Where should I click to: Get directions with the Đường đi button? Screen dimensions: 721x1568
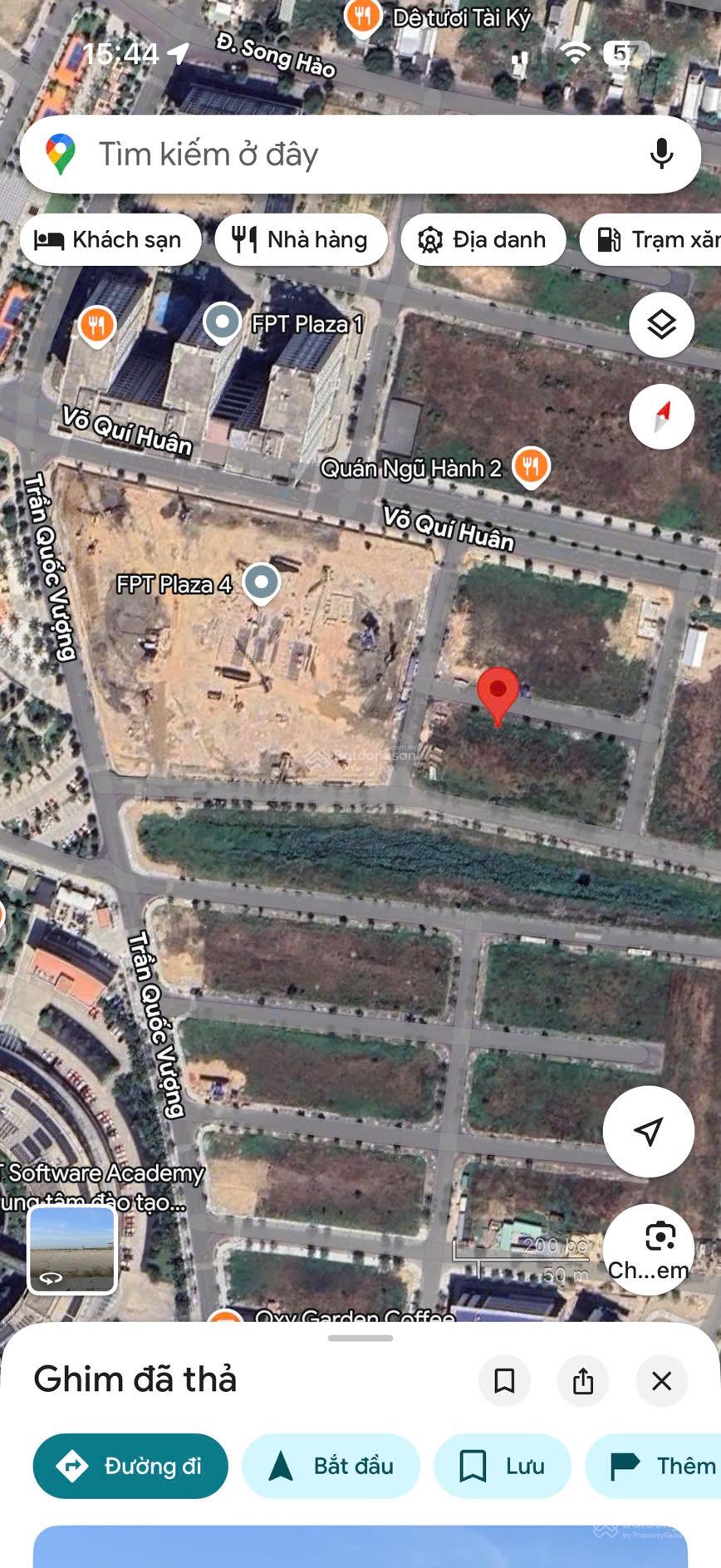tap(130, 1467)
